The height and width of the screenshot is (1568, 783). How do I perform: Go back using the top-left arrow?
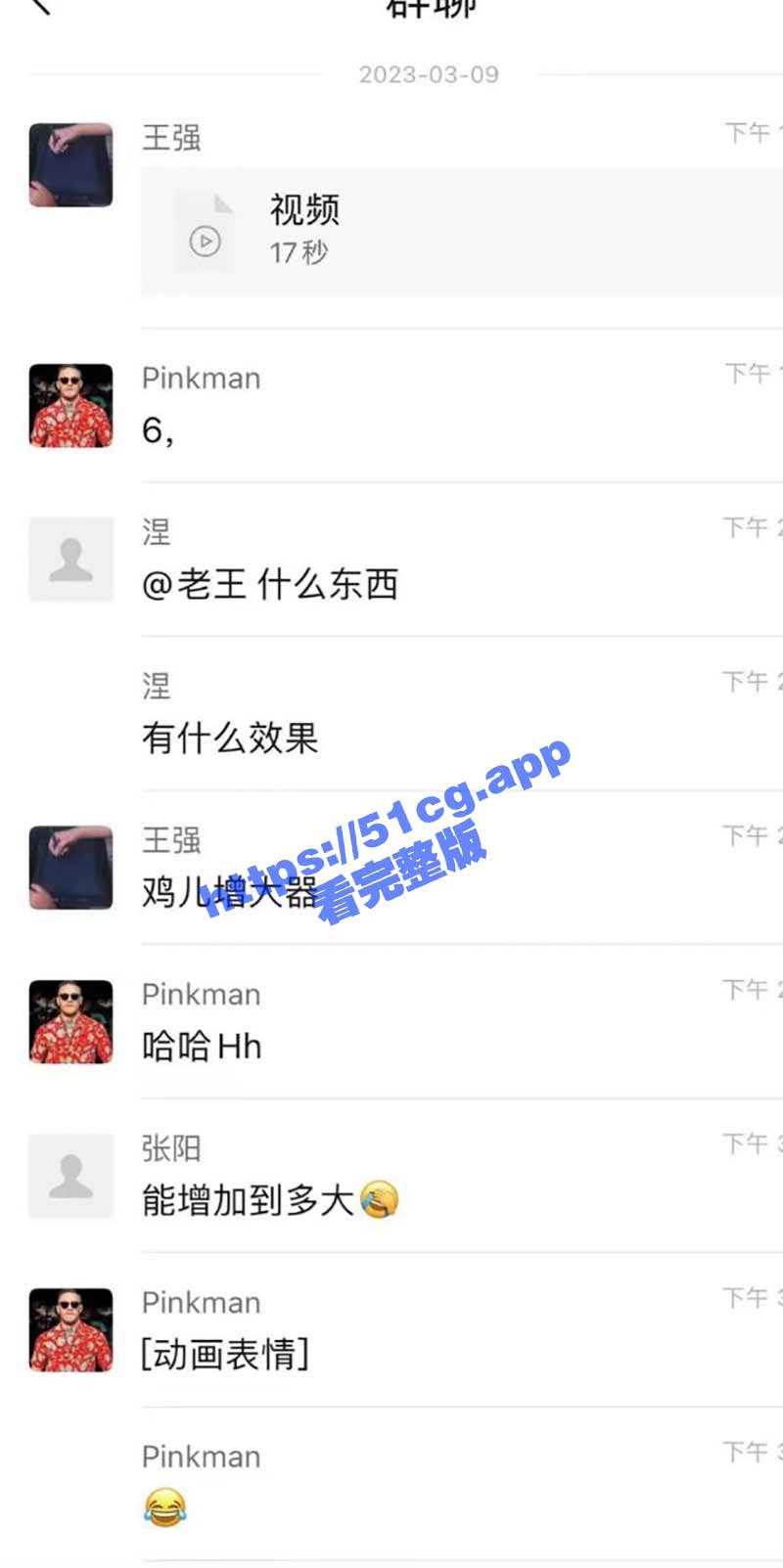39,6
